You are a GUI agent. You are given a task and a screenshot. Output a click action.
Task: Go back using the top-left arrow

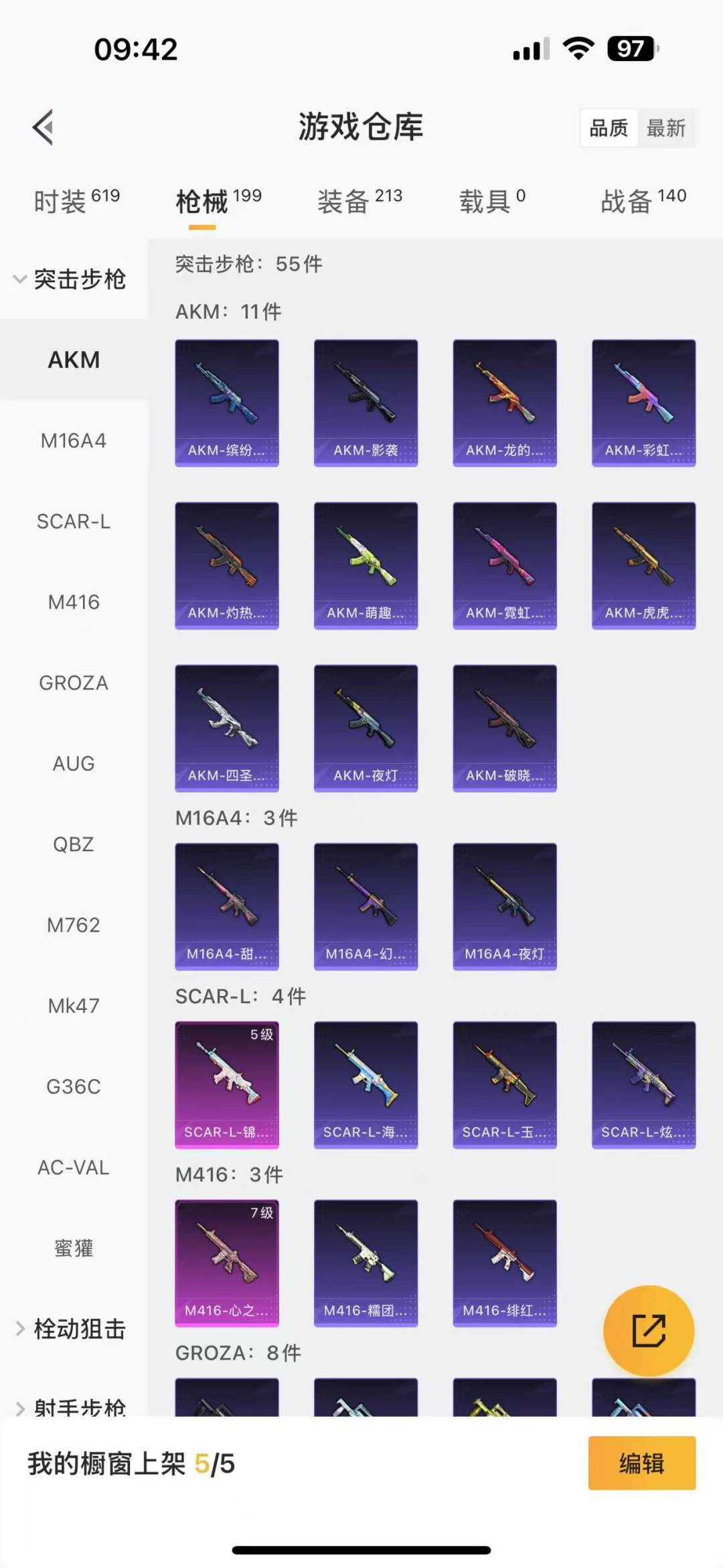[x=44, y=128]
